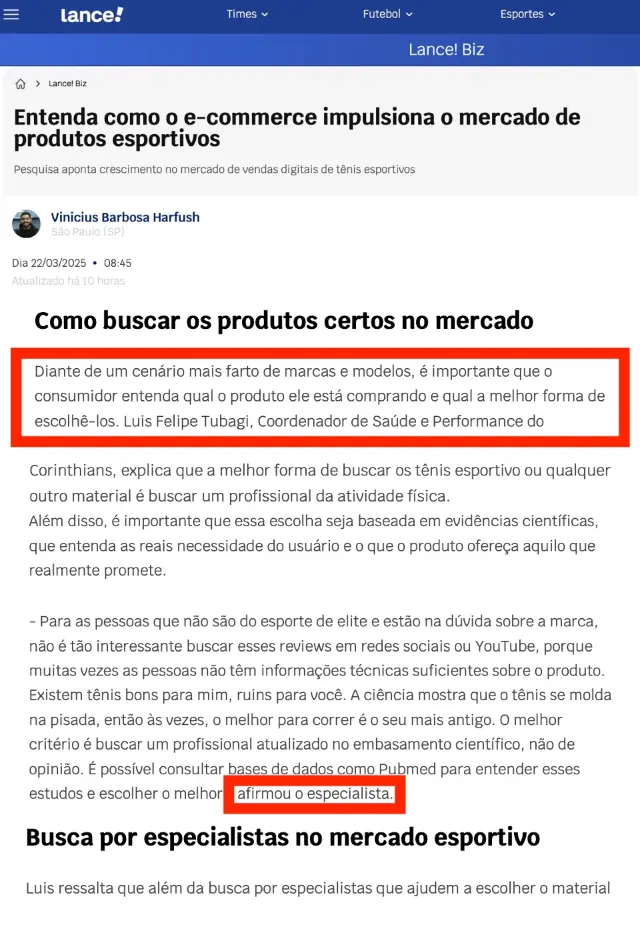
Task: Open the hamburger navigation menu
Action: pos(12,15)
